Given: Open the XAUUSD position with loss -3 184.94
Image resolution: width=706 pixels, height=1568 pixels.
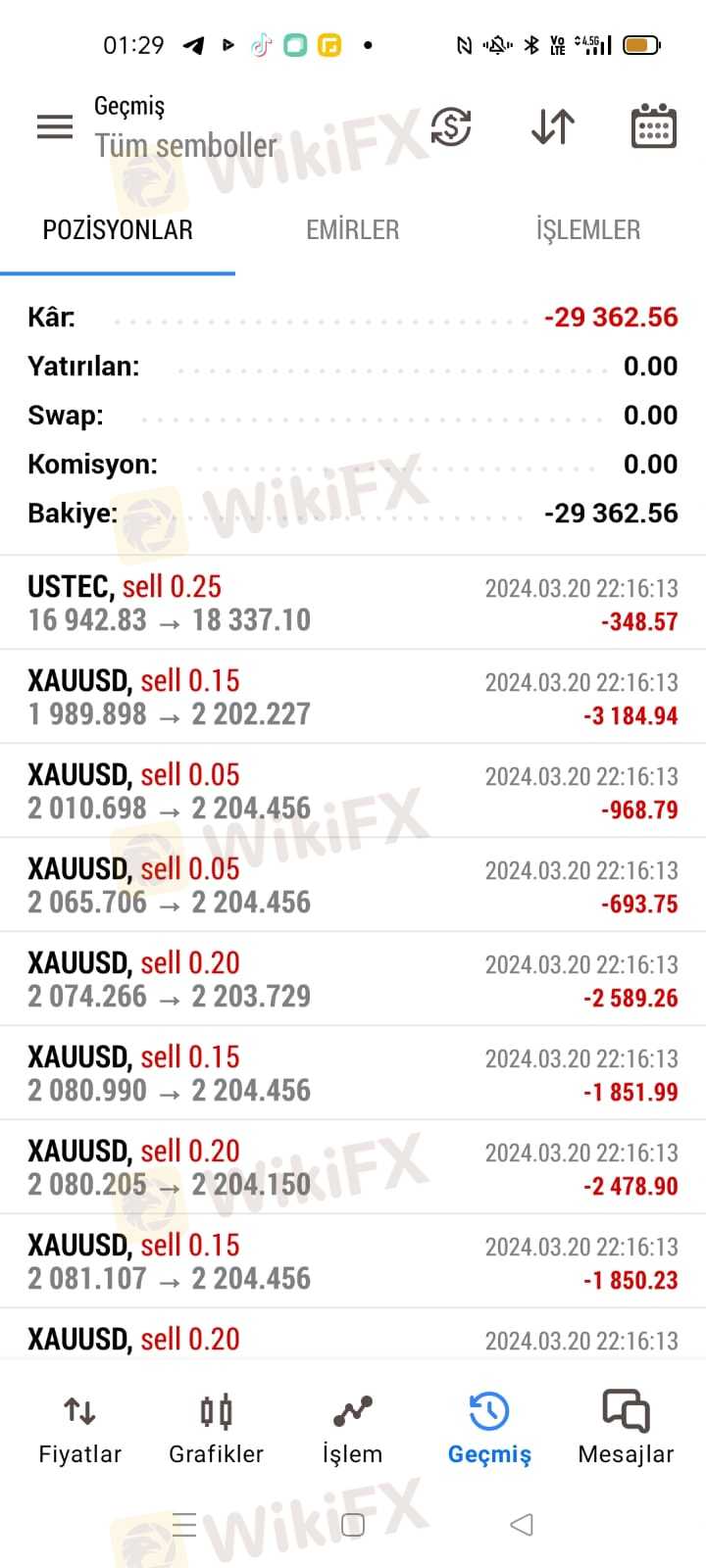Looking at the screenshot, I should coord(353,697).
